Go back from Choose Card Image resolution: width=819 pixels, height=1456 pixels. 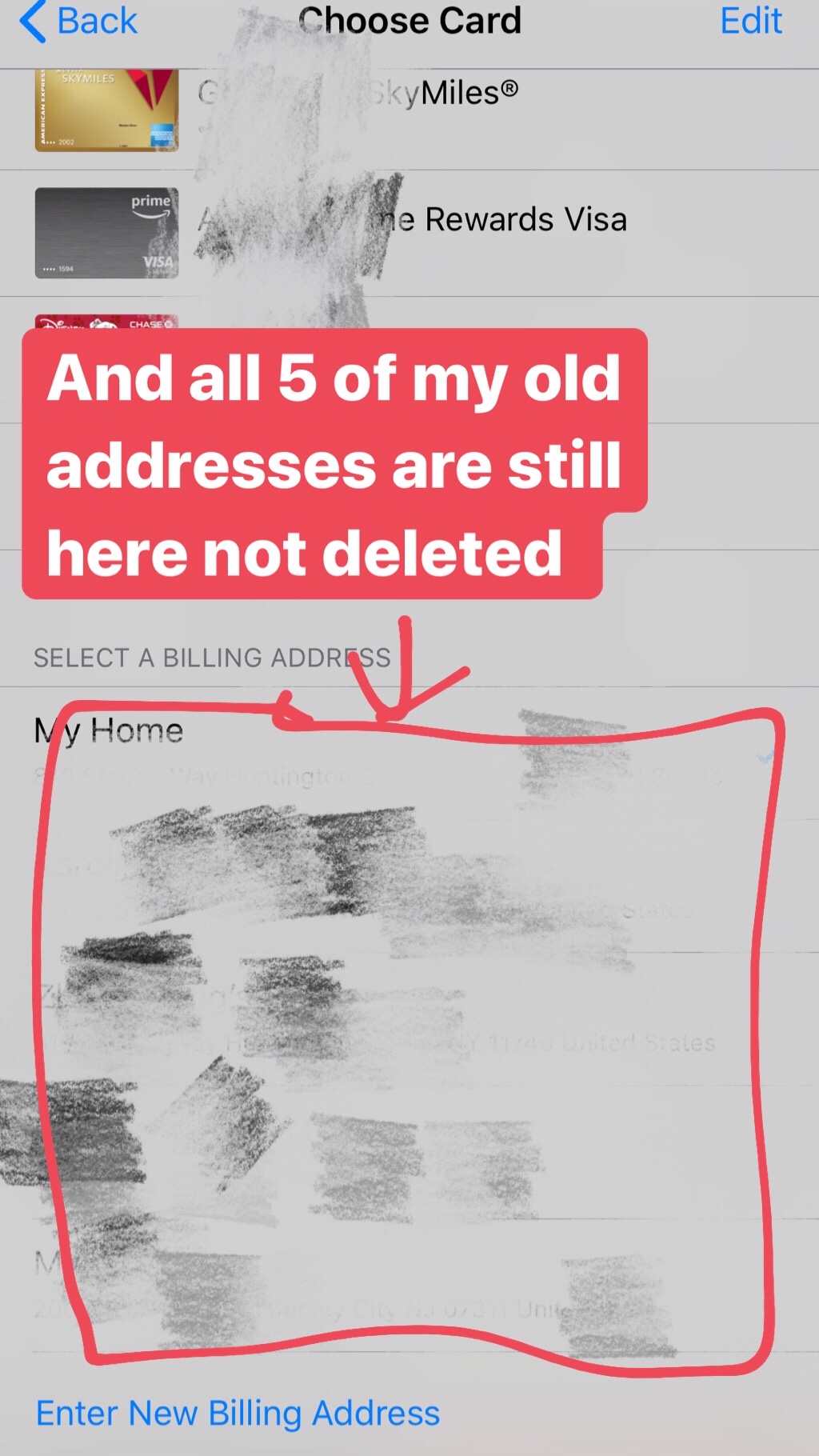[x=78, y=22]
